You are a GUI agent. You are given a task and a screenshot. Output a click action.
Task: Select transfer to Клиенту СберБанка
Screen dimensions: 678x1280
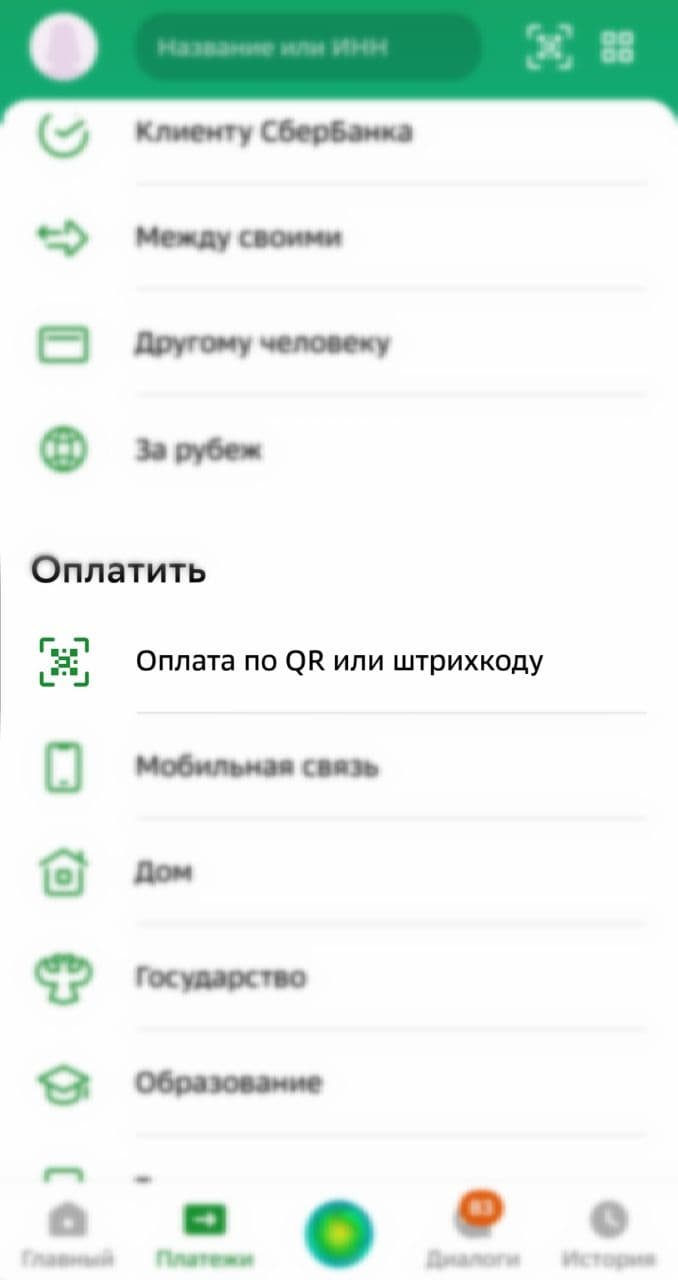274,132
